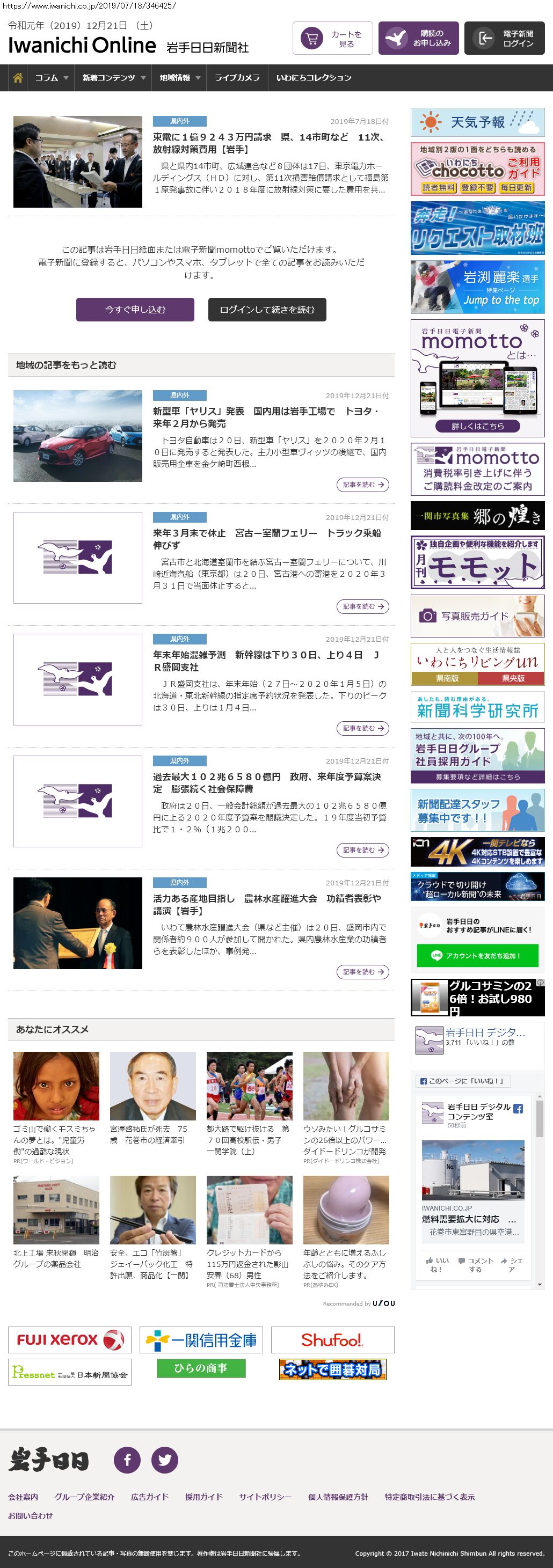This screenshot has width=553, height=1568.
Task: Open the cart via カートを見る button
Action: tap(332, 38)
